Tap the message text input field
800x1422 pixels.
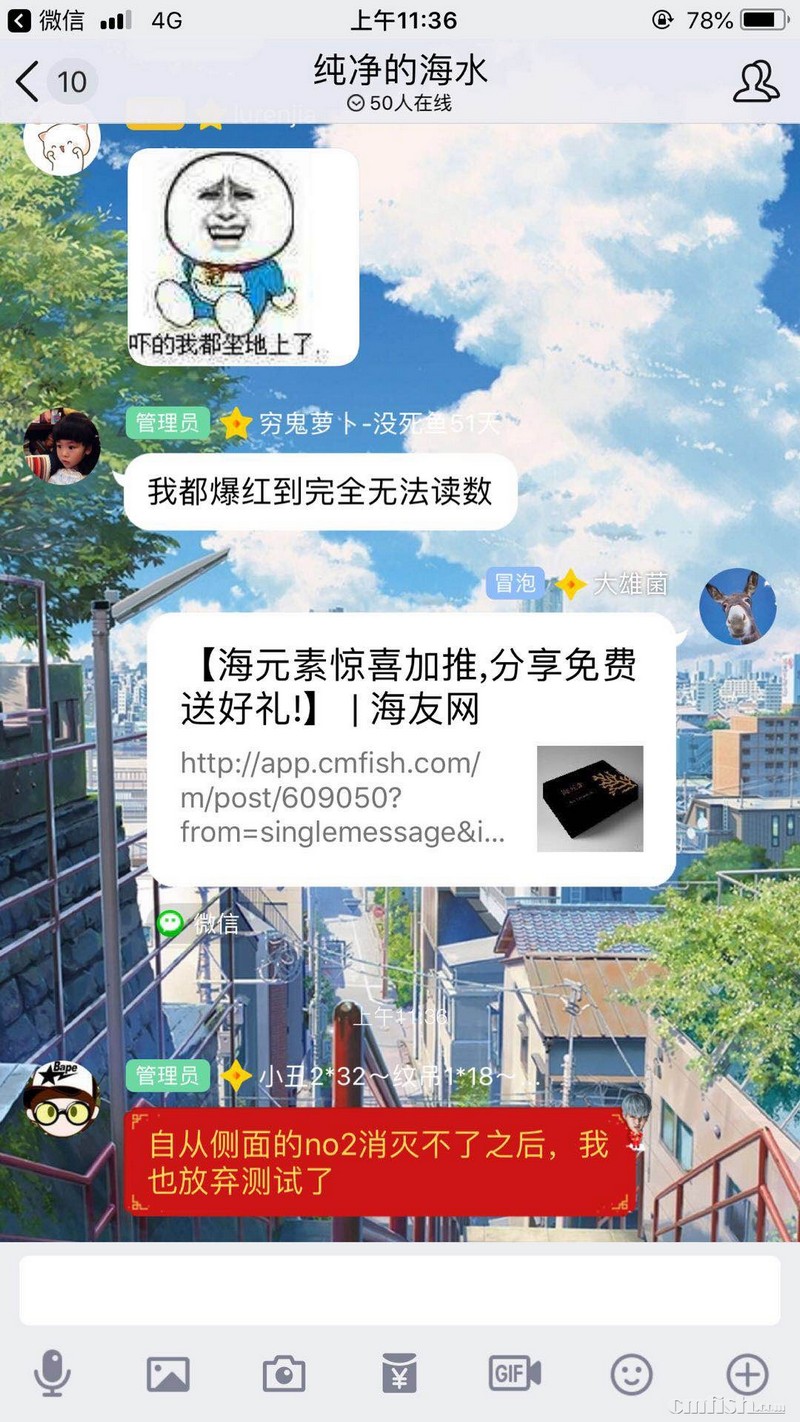click(x=400, y=1290)
